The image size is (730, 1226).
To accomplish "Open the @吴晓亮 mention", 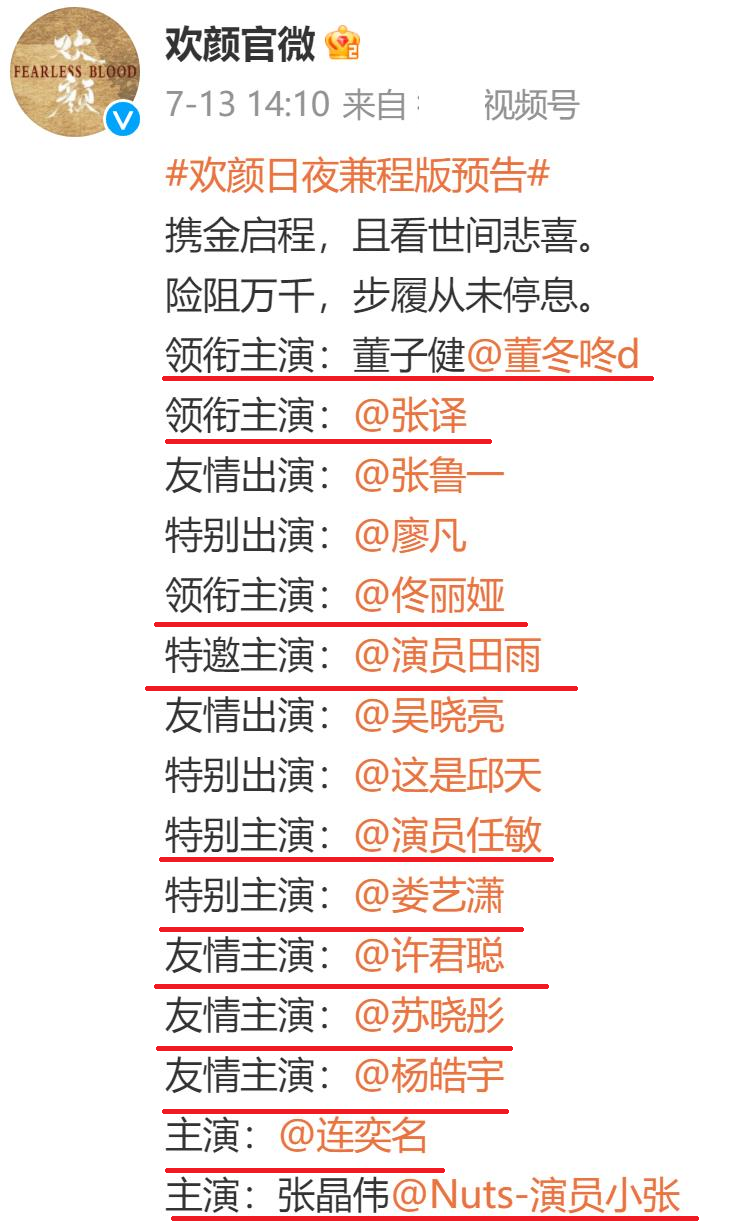I will (429, 716).
